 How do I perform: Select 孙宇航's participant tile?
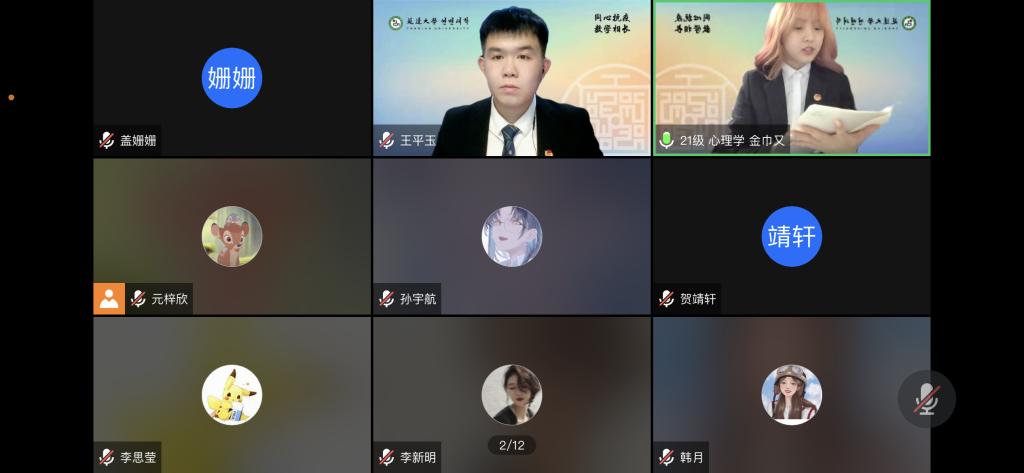pyautogui.click(x=511, y=236)
